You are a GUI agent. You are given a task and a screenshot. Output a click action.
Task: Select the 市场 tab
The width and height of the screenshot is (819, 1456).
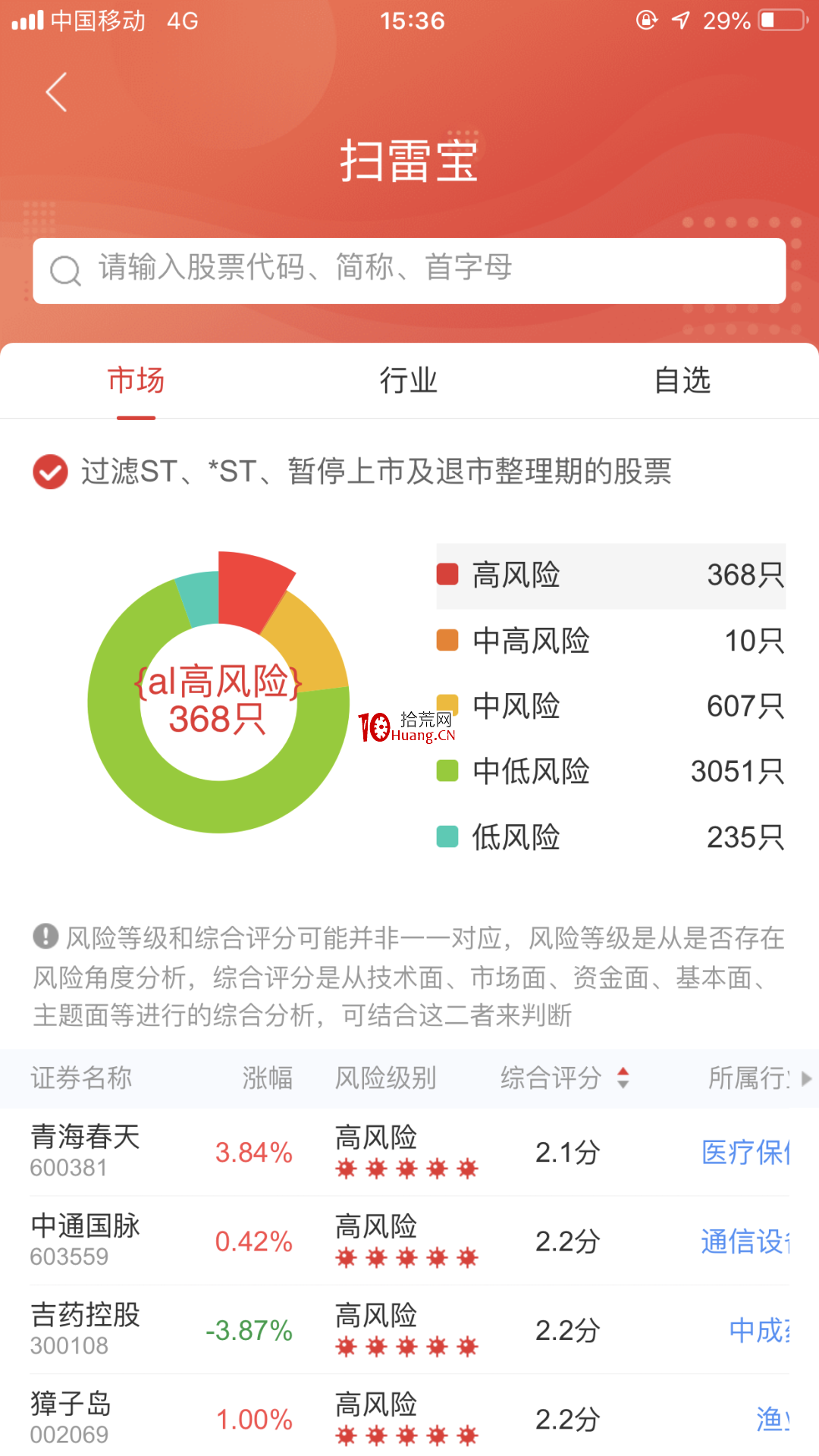point(136,380)
